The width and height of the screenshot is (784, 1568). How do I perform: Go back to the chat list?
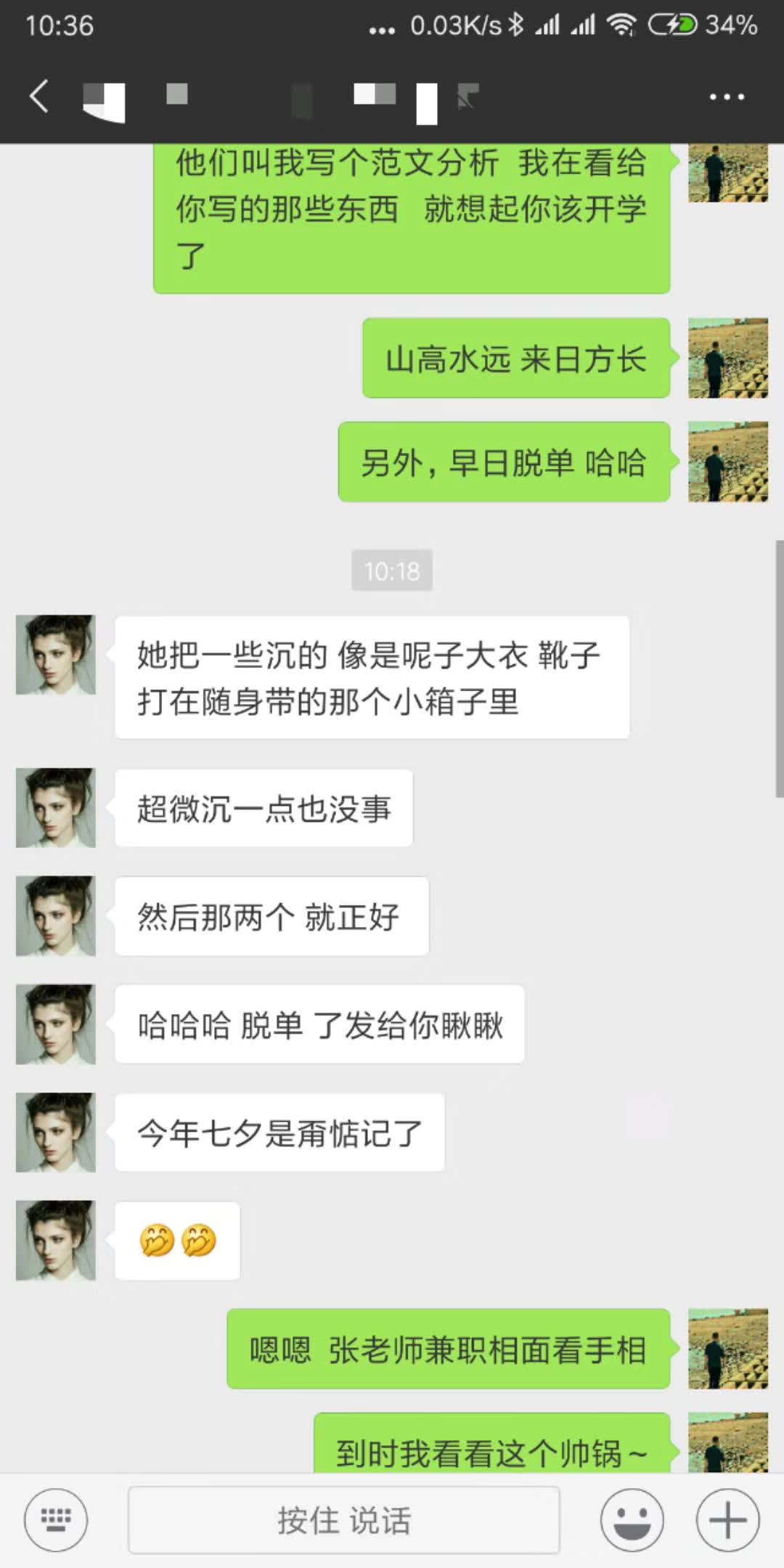(40, 97)
